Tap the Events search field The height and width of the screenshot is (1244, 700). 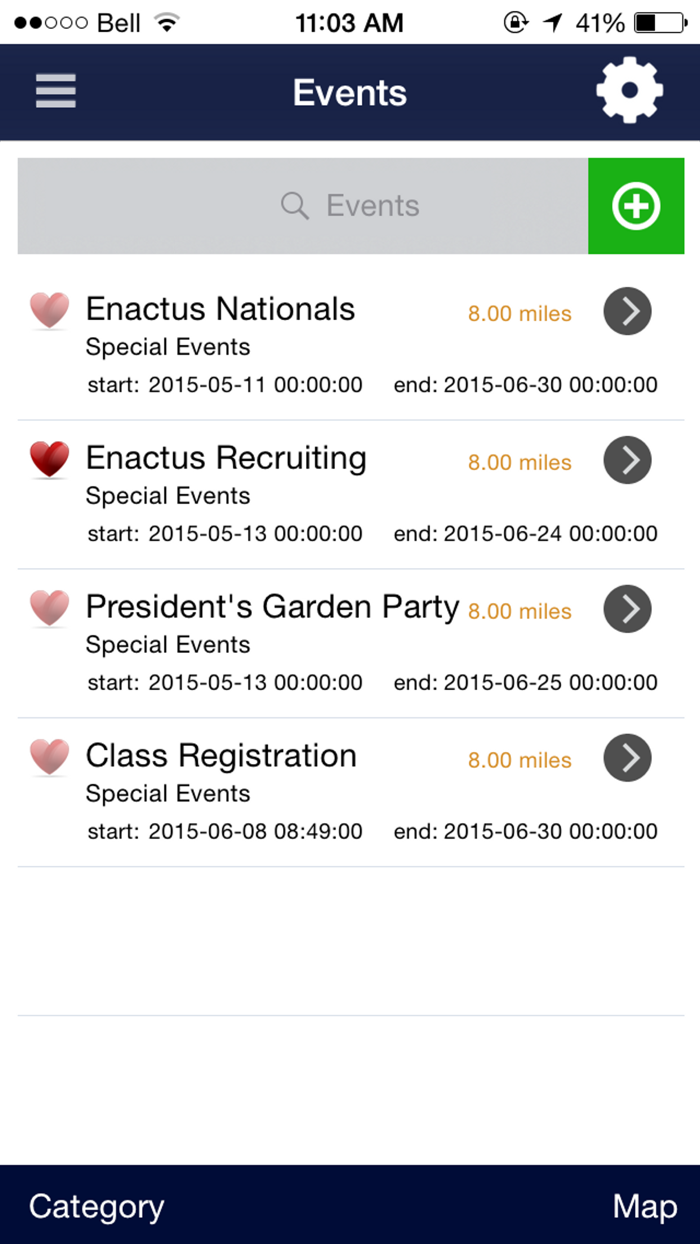(x=302, y=206)
